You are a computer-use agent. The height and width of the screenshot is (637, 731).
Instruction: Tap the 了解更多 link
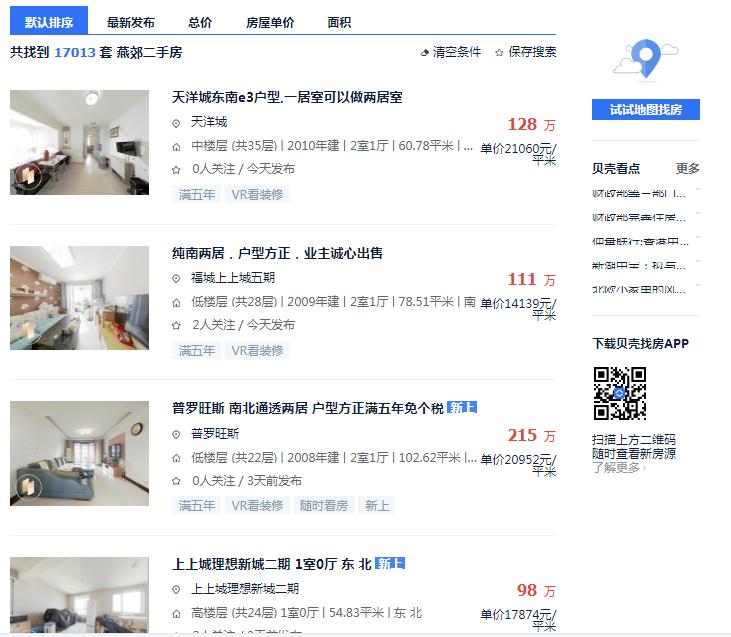618,467
